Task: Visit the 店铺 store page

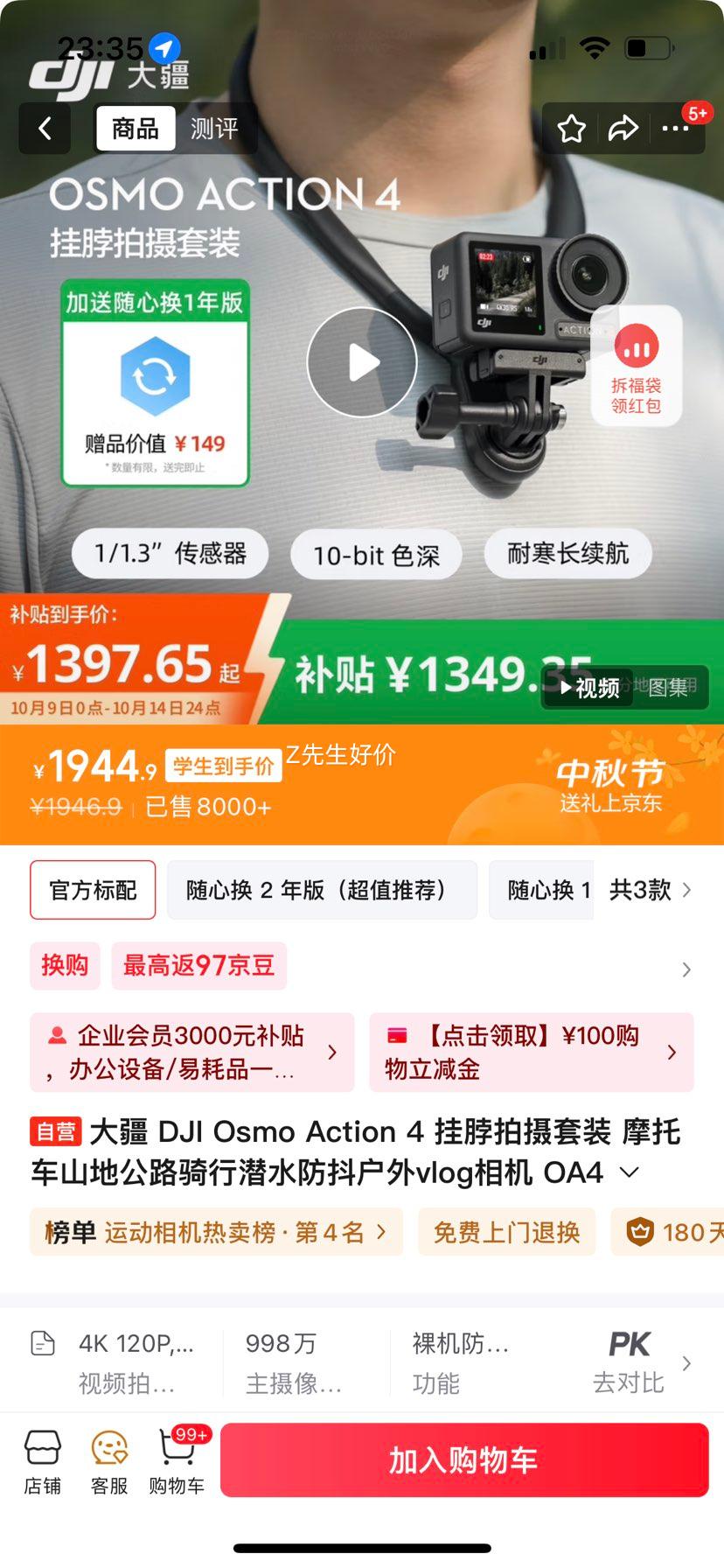Action: (42, 1459)
